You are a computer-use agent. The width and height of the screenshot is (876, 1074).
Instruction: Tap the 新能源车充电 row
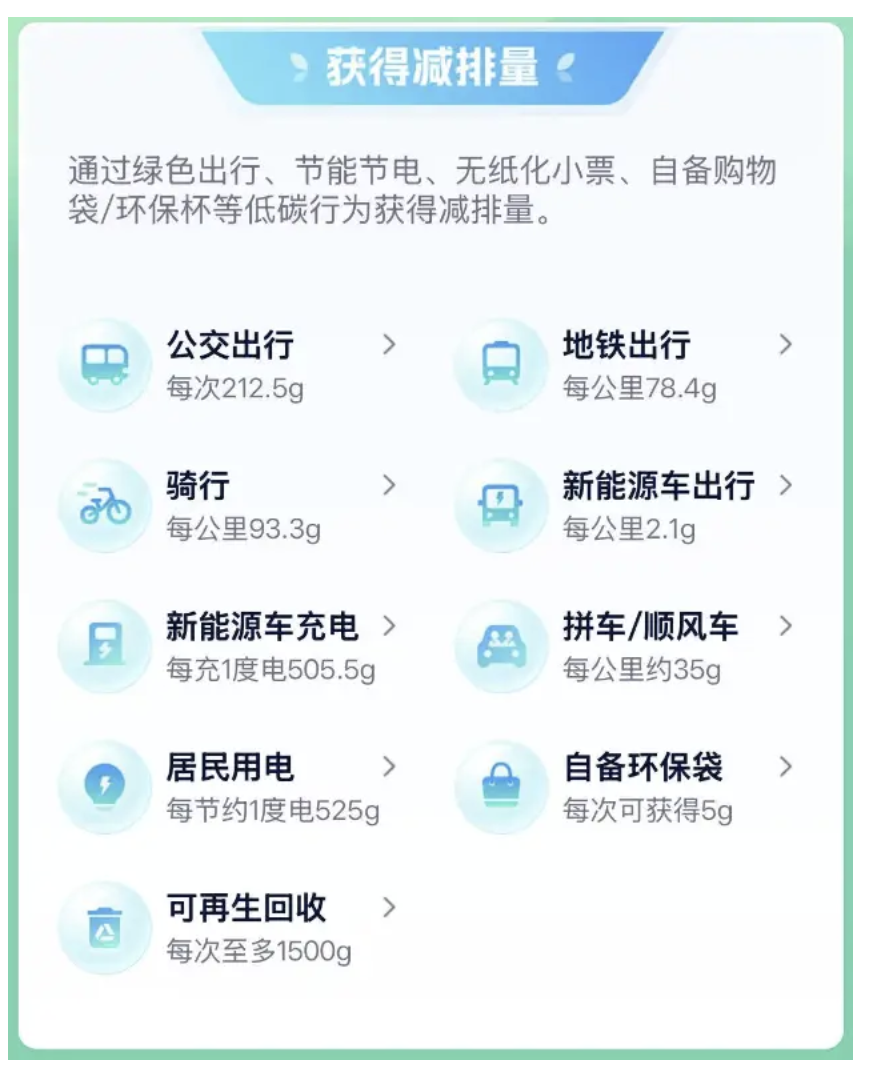[x=262, y=628]
